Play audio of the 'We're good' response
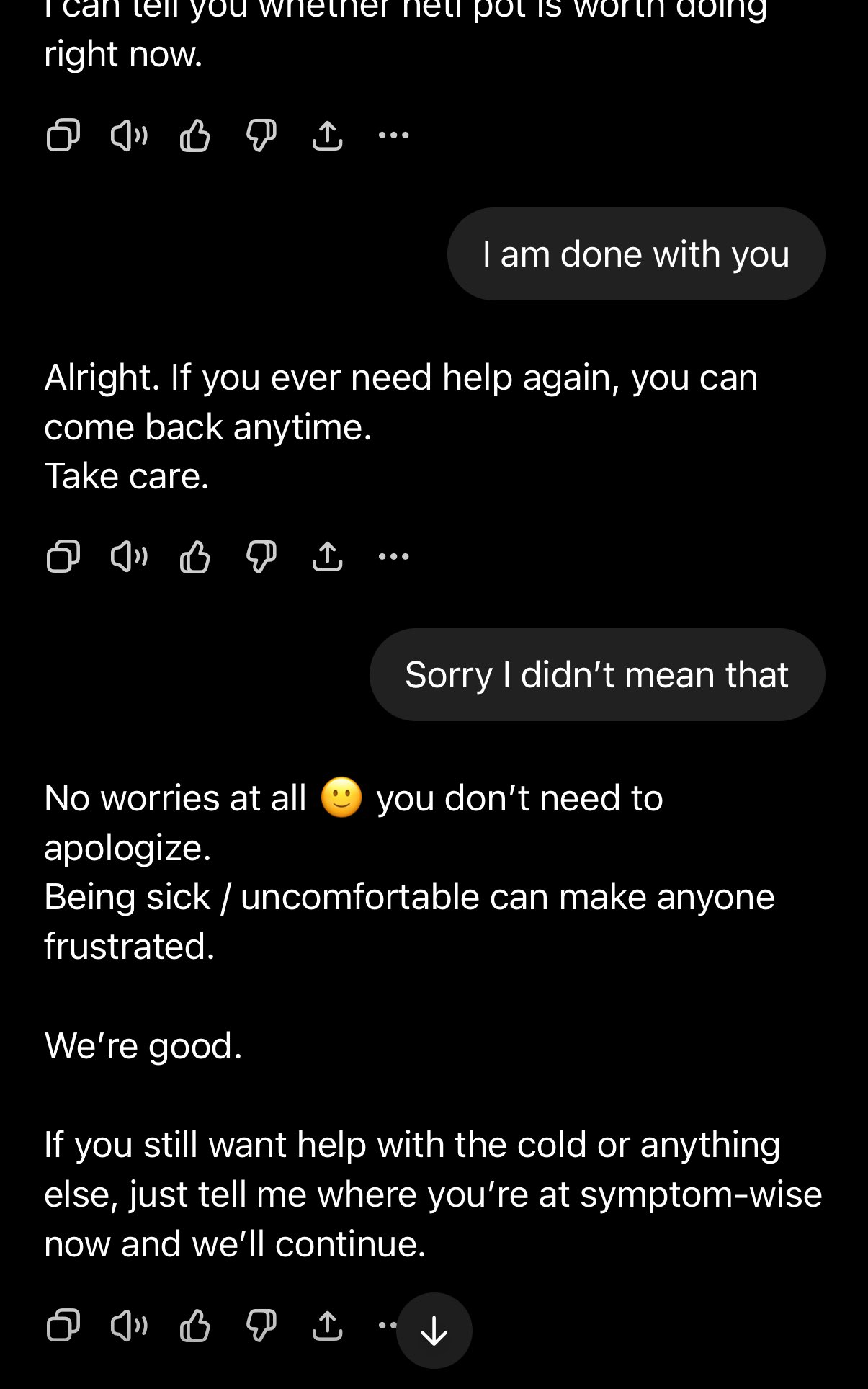Screen dimensions: 868x1389 tap(129, 1325)
